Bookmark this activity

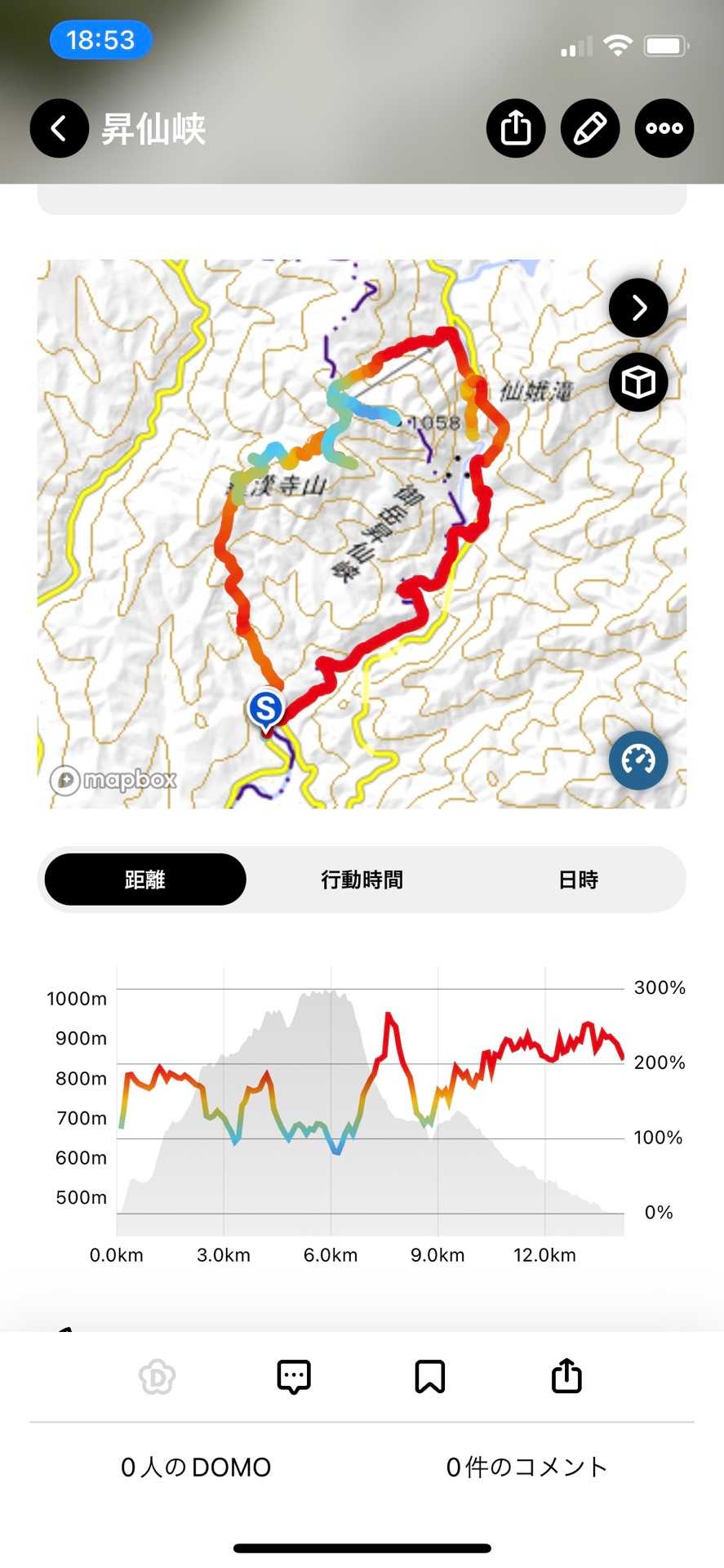tap(430, 1377)
